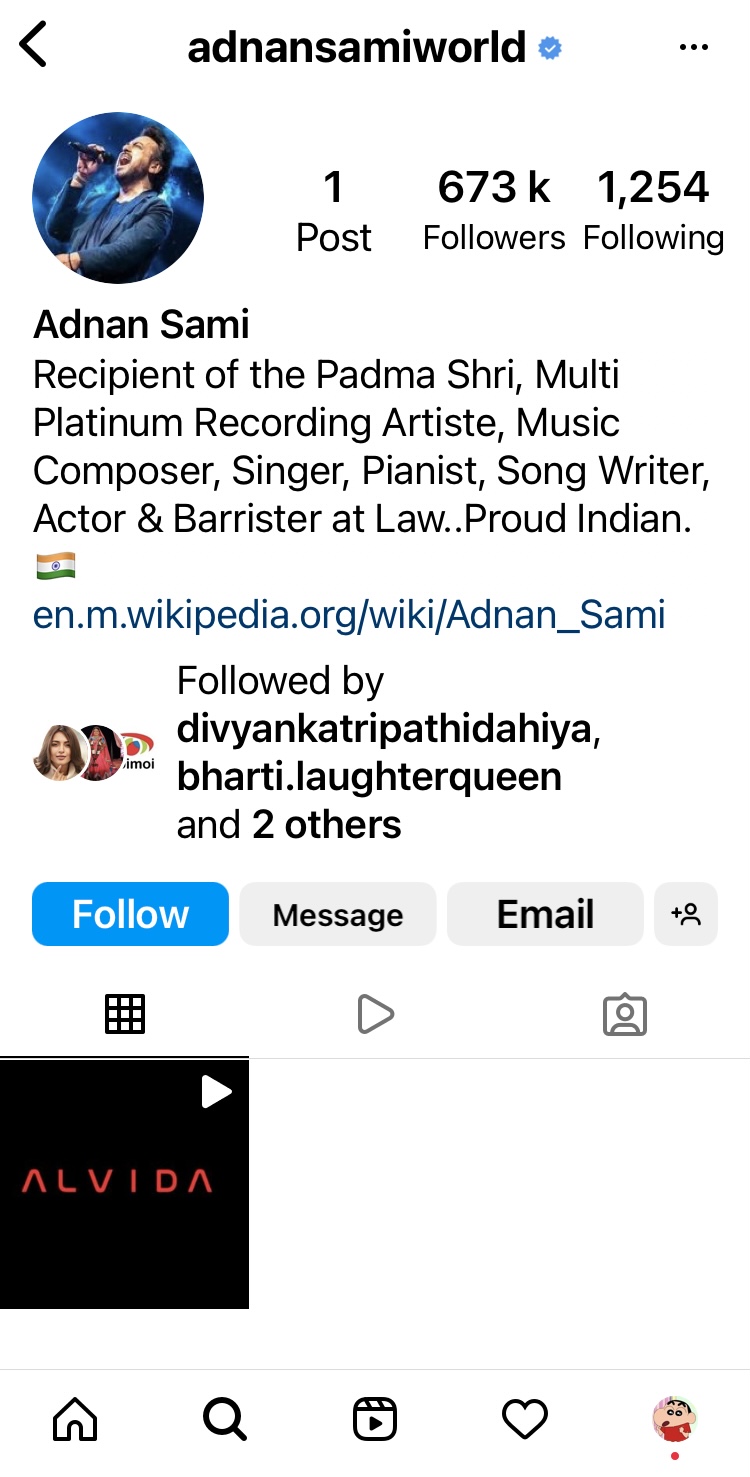Show the 673 k followers list

coord(494,210)
